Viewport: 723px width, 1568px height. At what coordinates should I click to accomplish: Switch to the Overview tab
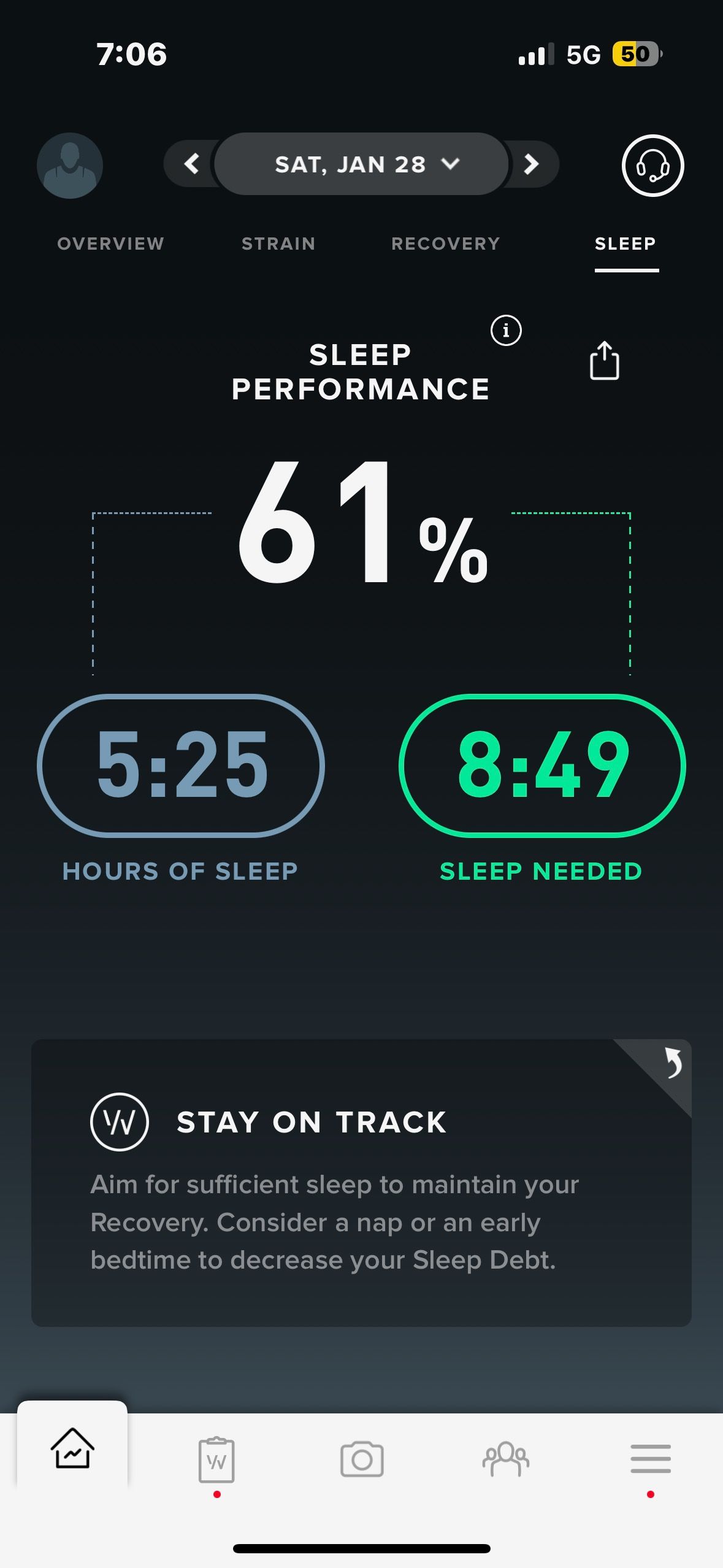coord(110,244)
